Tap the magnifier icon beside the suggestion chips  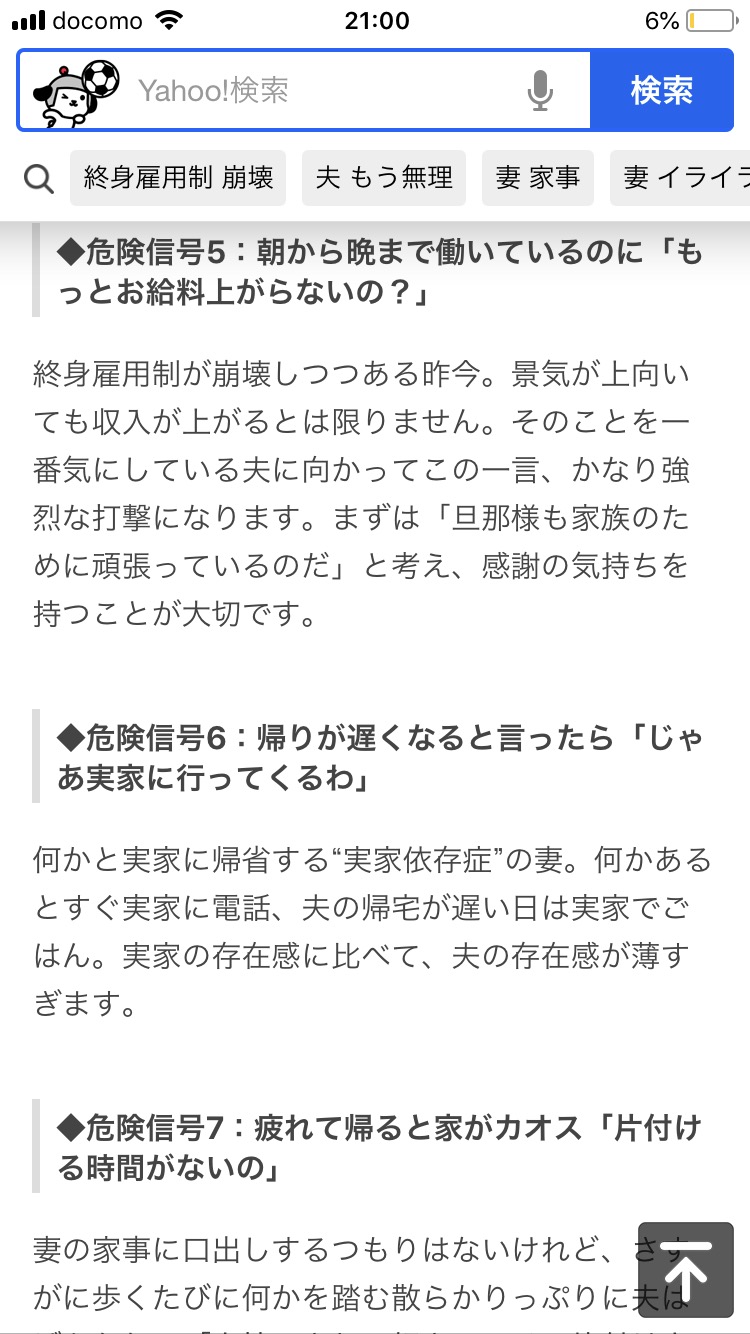coord(39,179)
